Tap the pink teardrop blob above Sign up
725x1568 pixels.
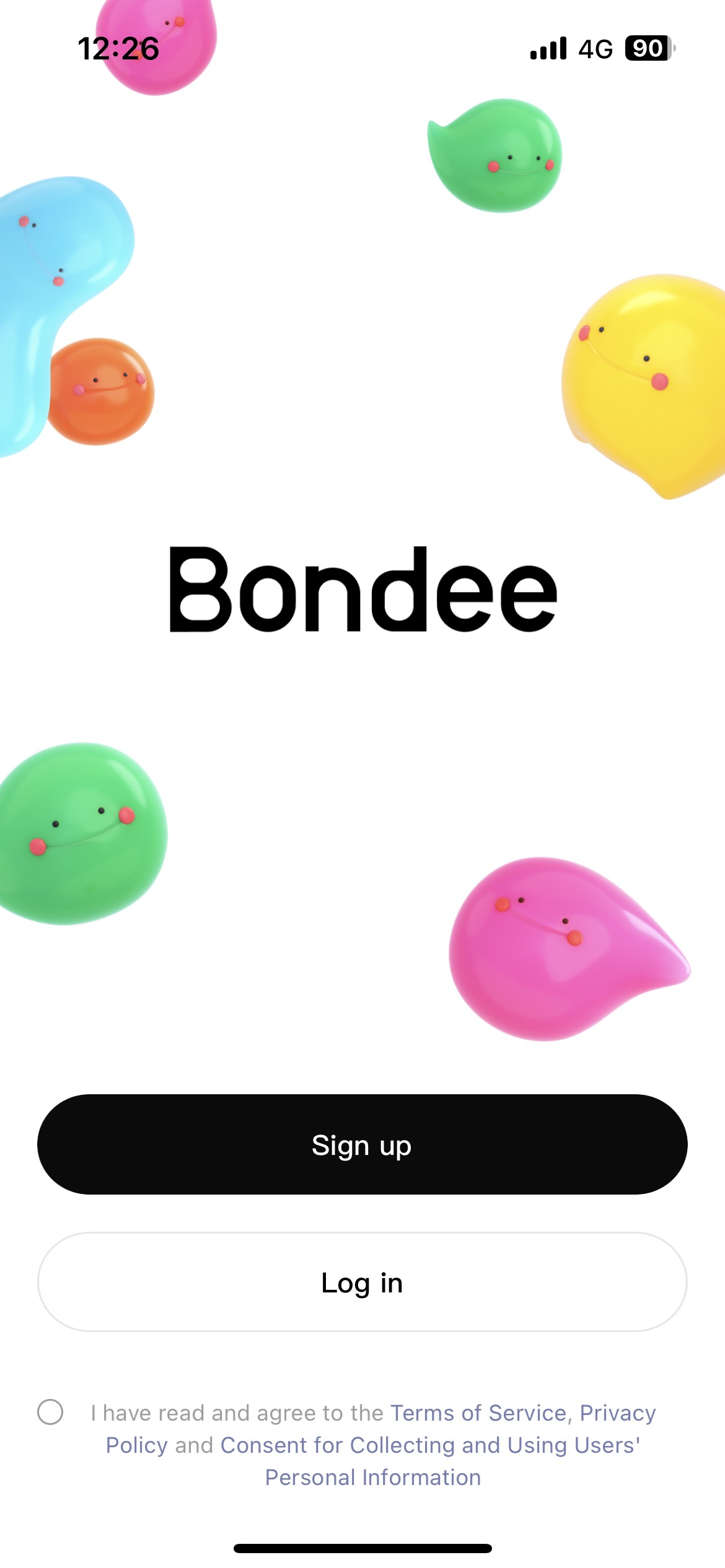564,947
